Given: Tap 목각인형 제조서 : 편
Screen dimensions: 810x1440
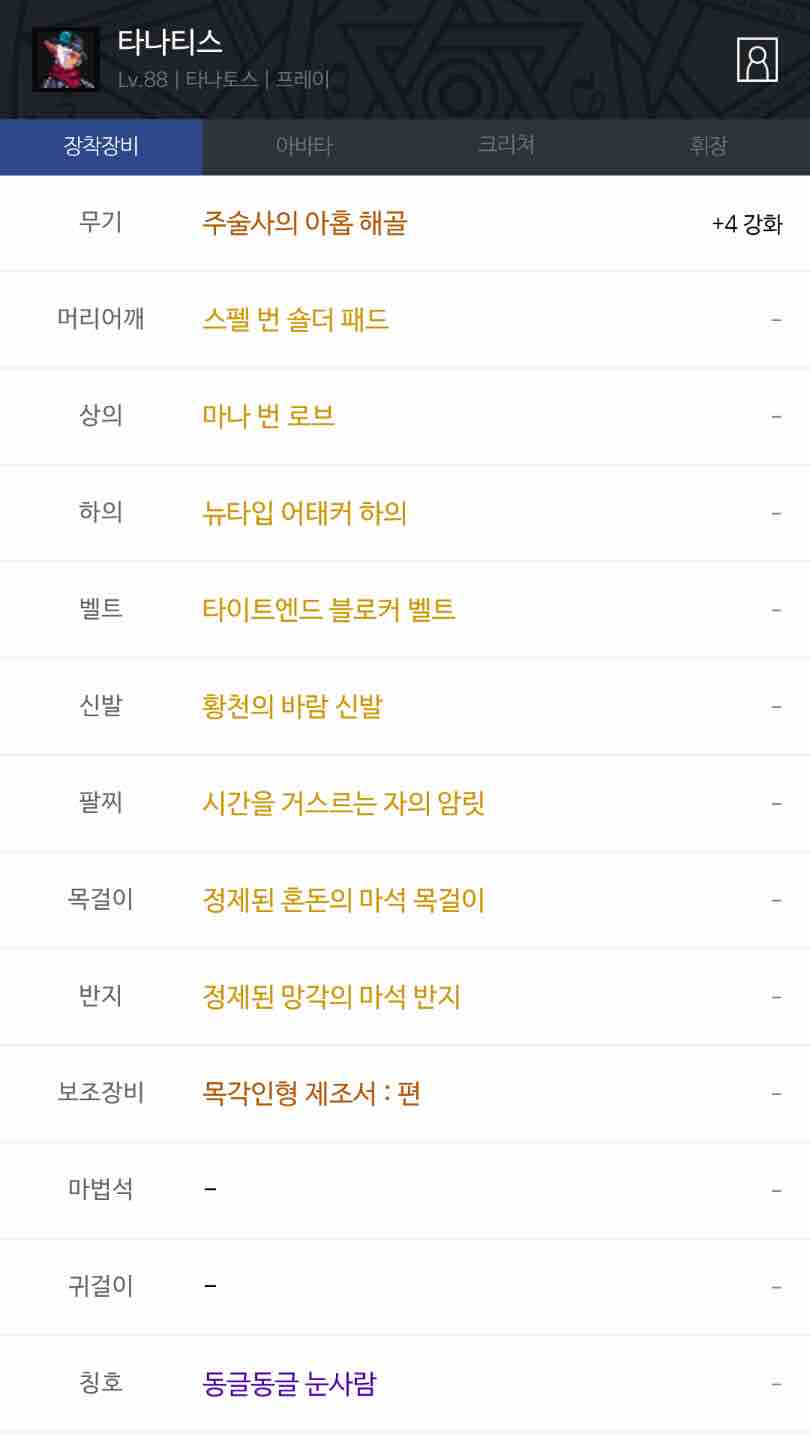Looking at the screenshot, I should [311, 1093].
